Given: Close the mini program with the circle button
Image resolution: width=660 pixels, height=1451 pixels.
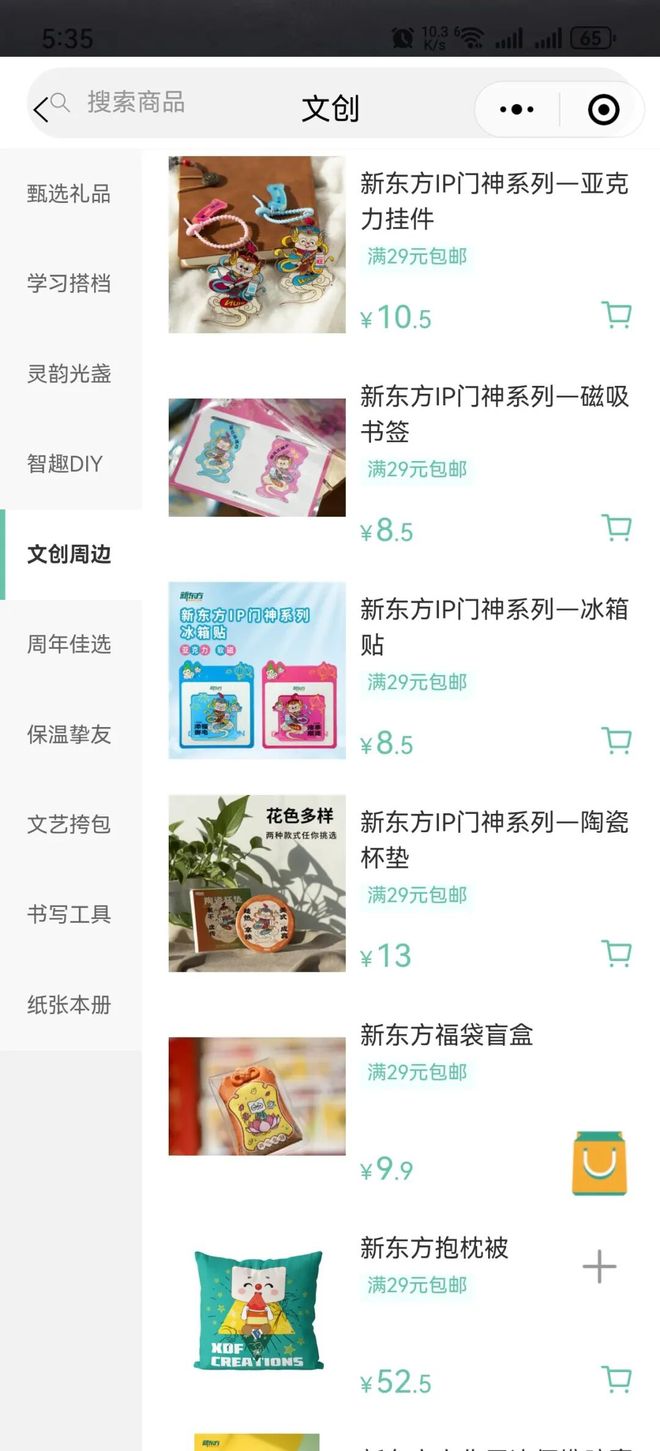Looking at the screenshot, I should 603,109.
